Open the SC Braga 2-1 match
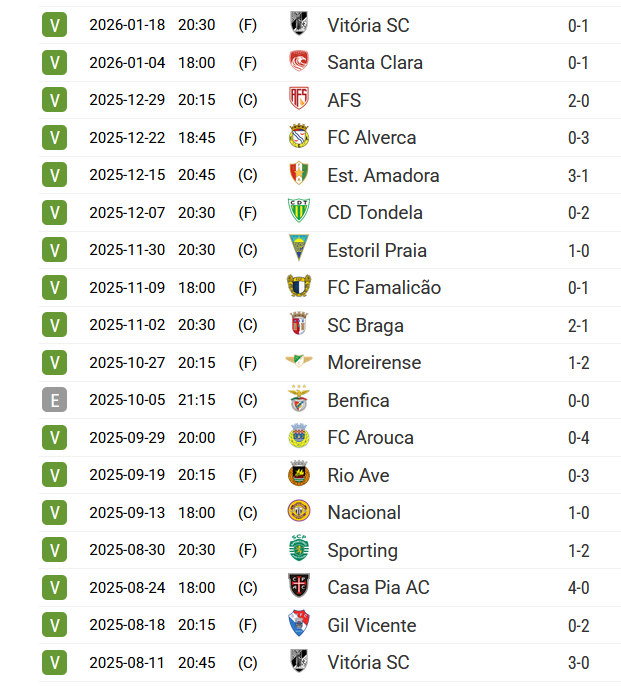 click(x=330, y=325)
